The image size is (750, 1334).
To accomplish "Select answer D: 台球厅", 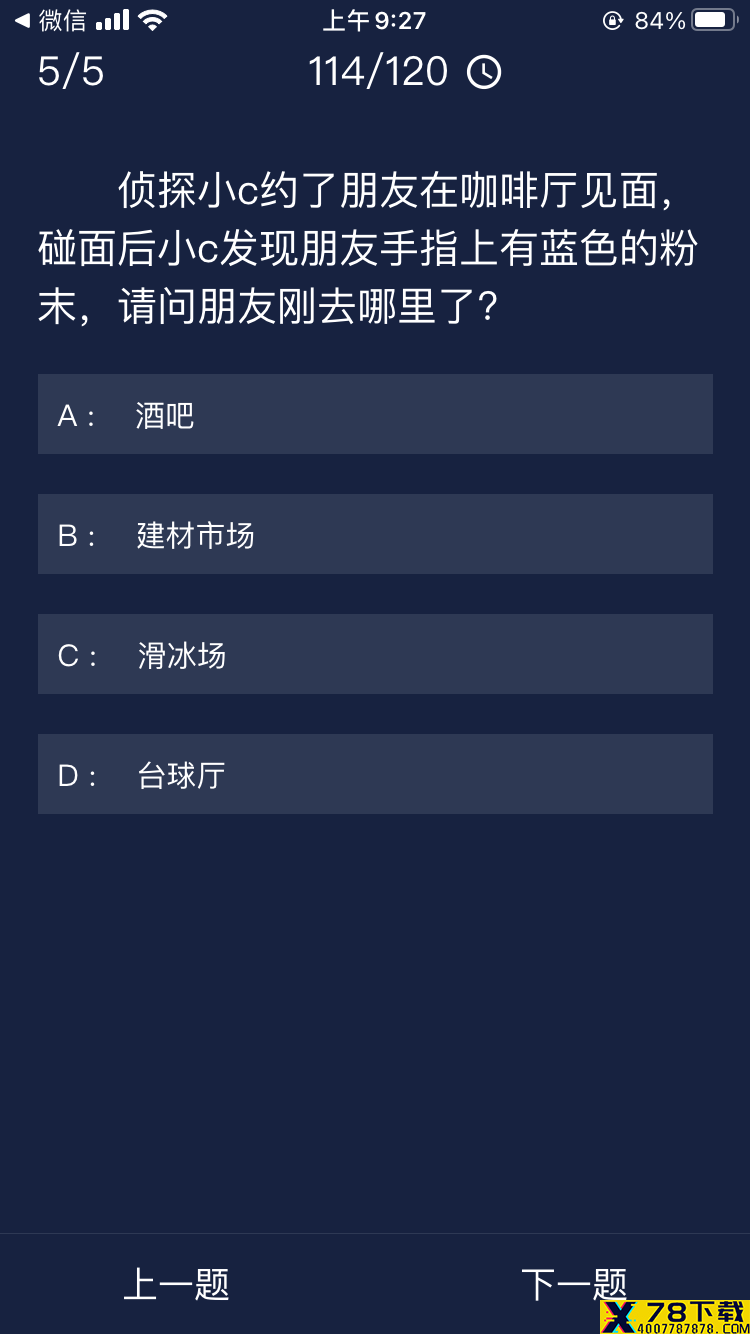I will [375, 774].
